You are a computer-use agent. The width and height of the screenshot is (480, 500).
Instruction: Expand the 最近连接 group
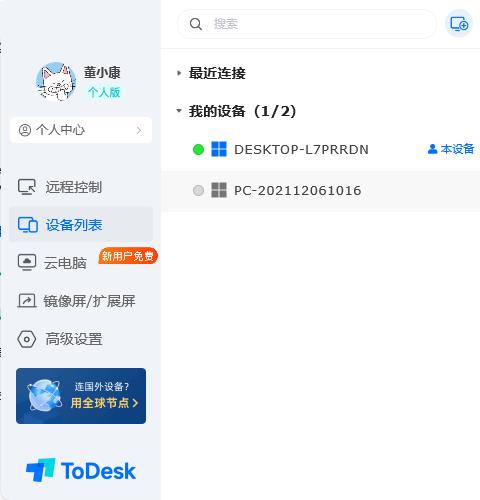pos(211,73)
